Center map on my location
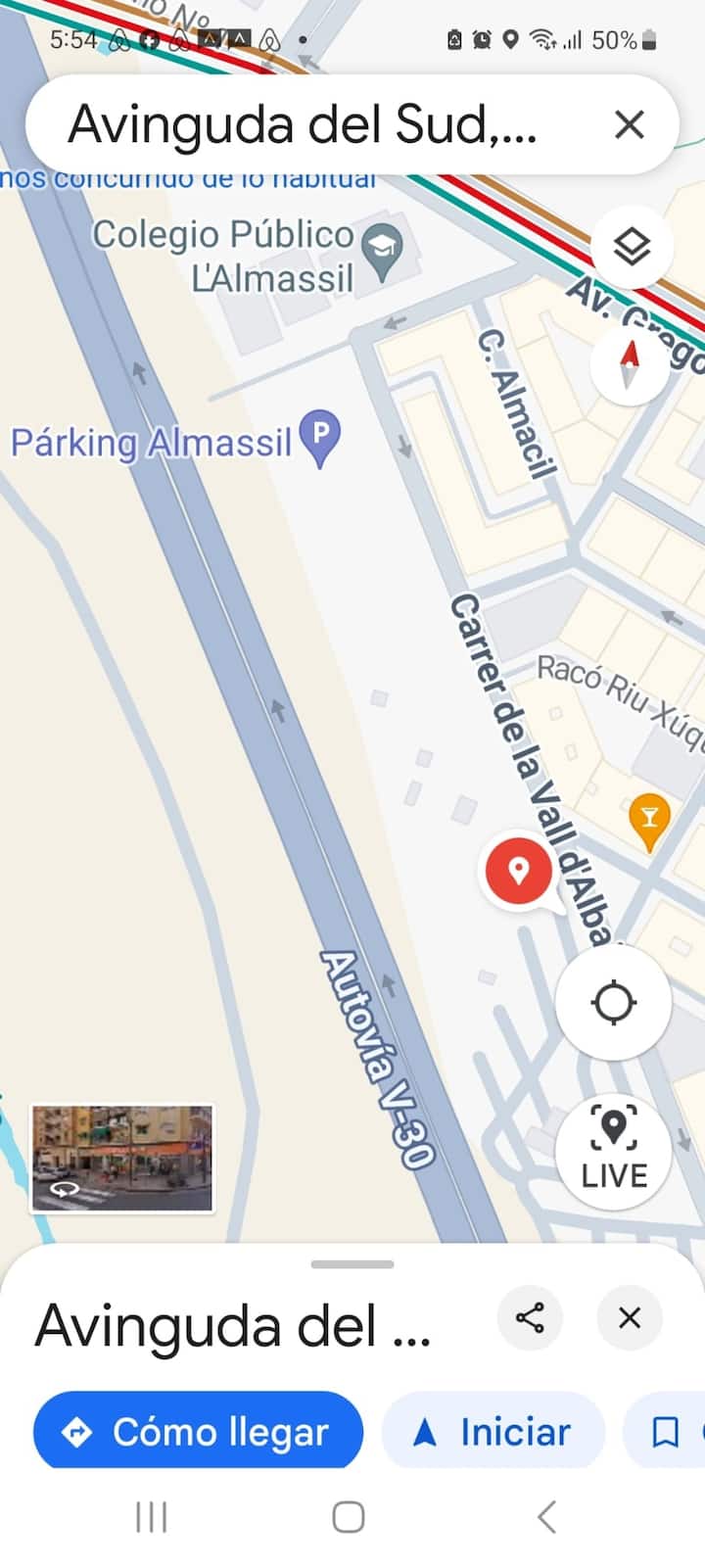The width and height of the screenshot is (705, 1568). pyautogui.click(x=614, y=1002)
